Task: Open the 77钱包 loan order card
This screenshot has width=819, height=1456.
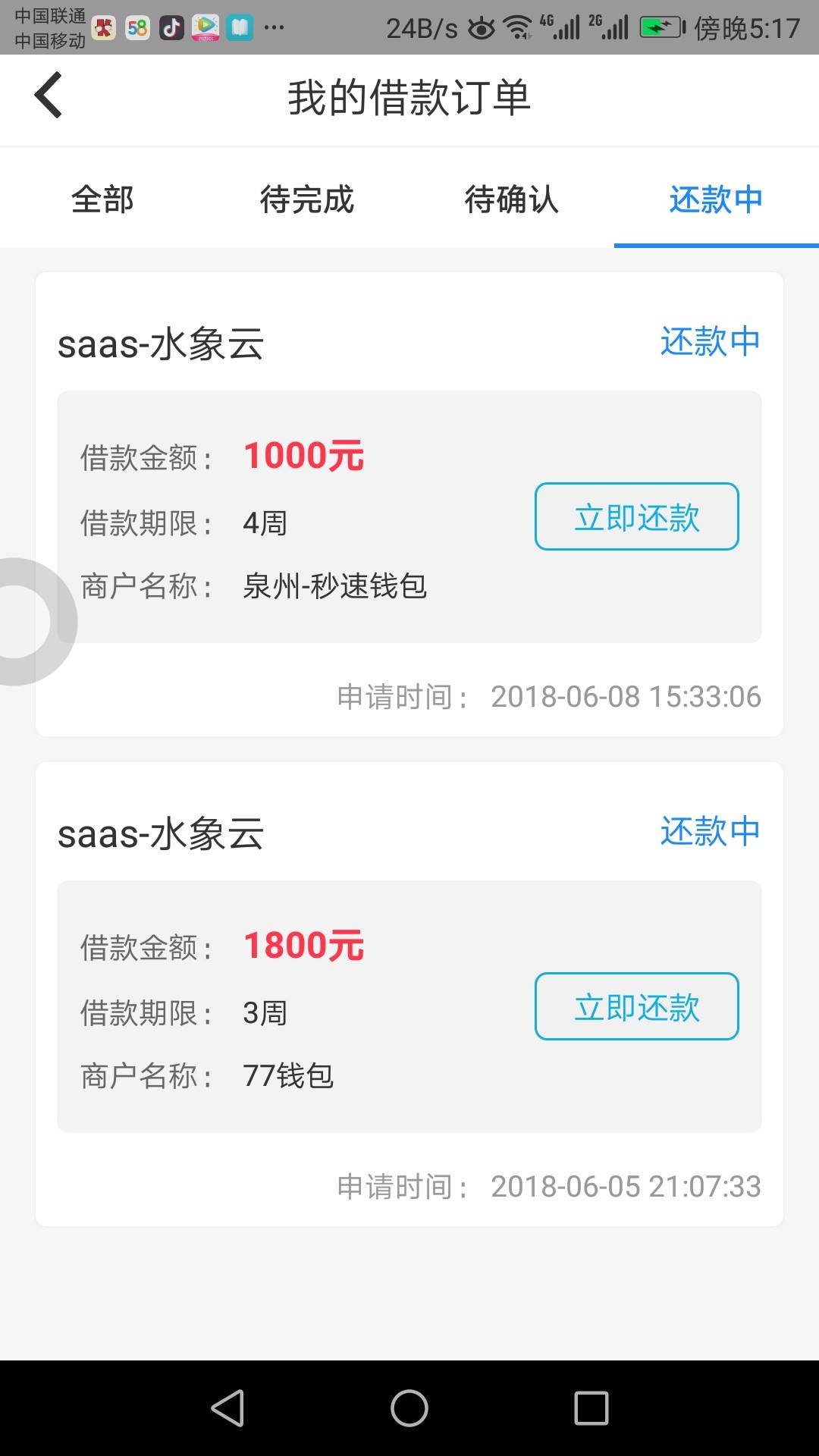Action: point(409,994)
